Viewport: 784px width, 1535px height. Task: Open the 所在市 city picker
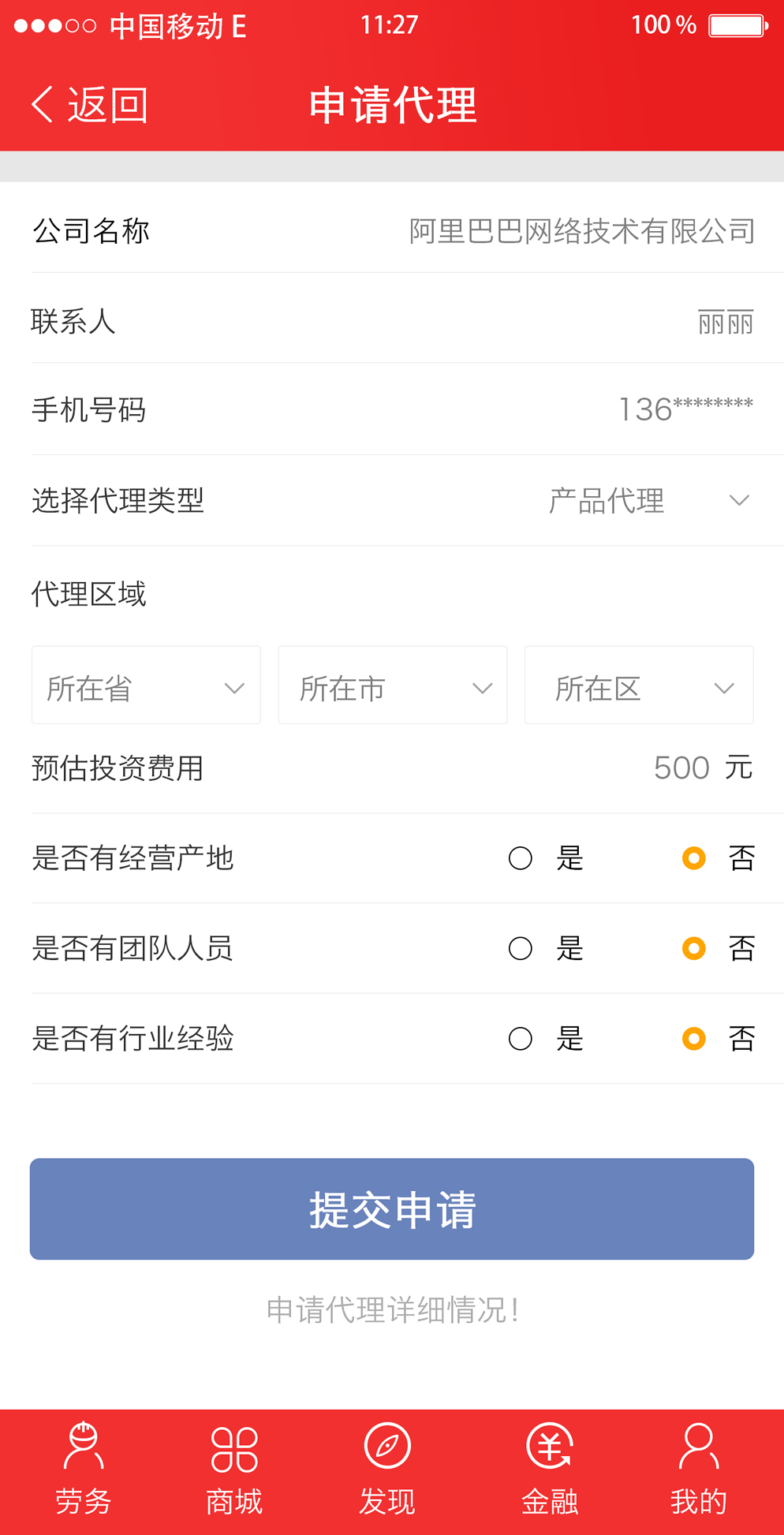click(393, 685)
